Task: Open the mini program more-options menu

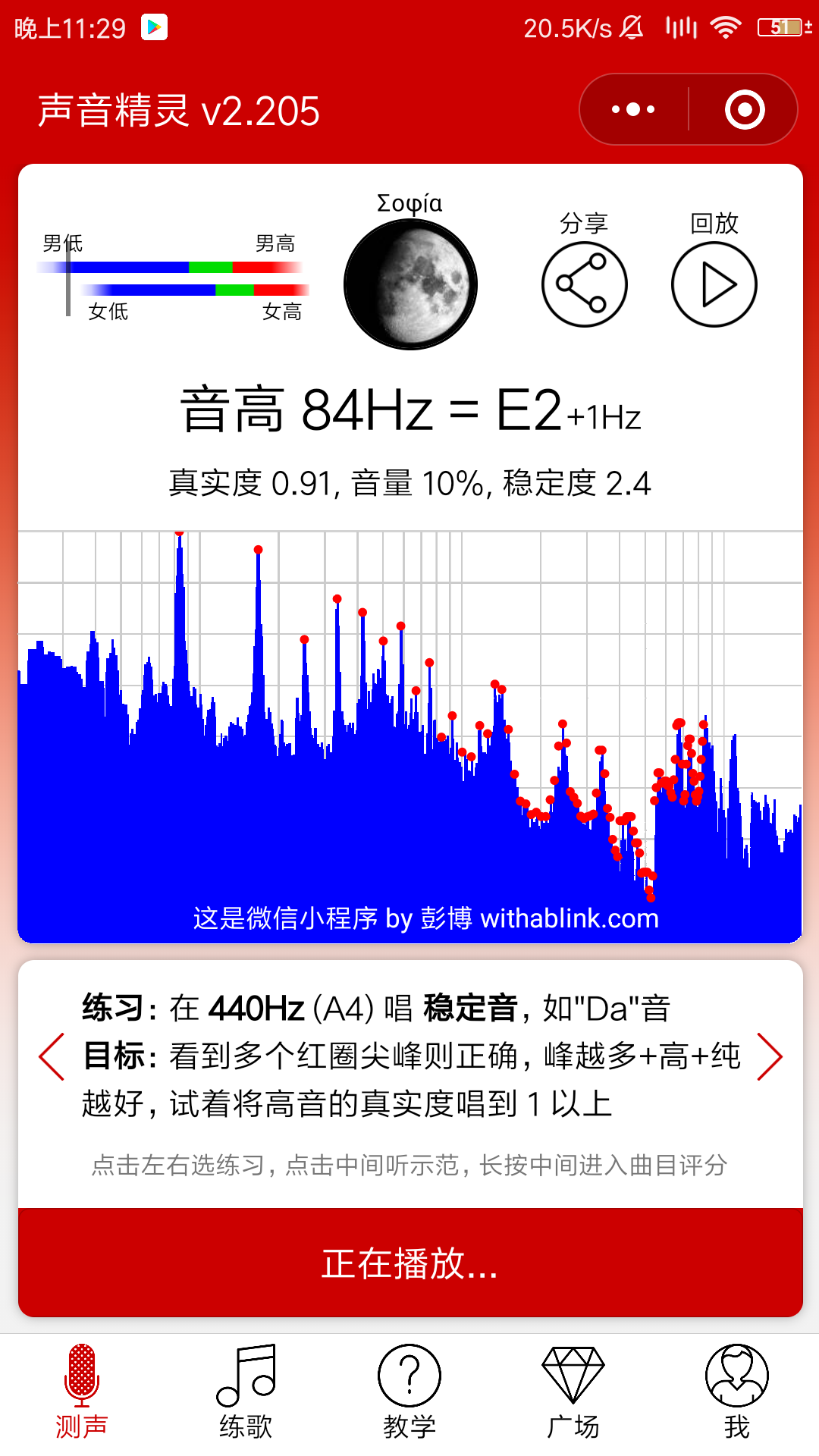Action: click(x=633, y=110)
